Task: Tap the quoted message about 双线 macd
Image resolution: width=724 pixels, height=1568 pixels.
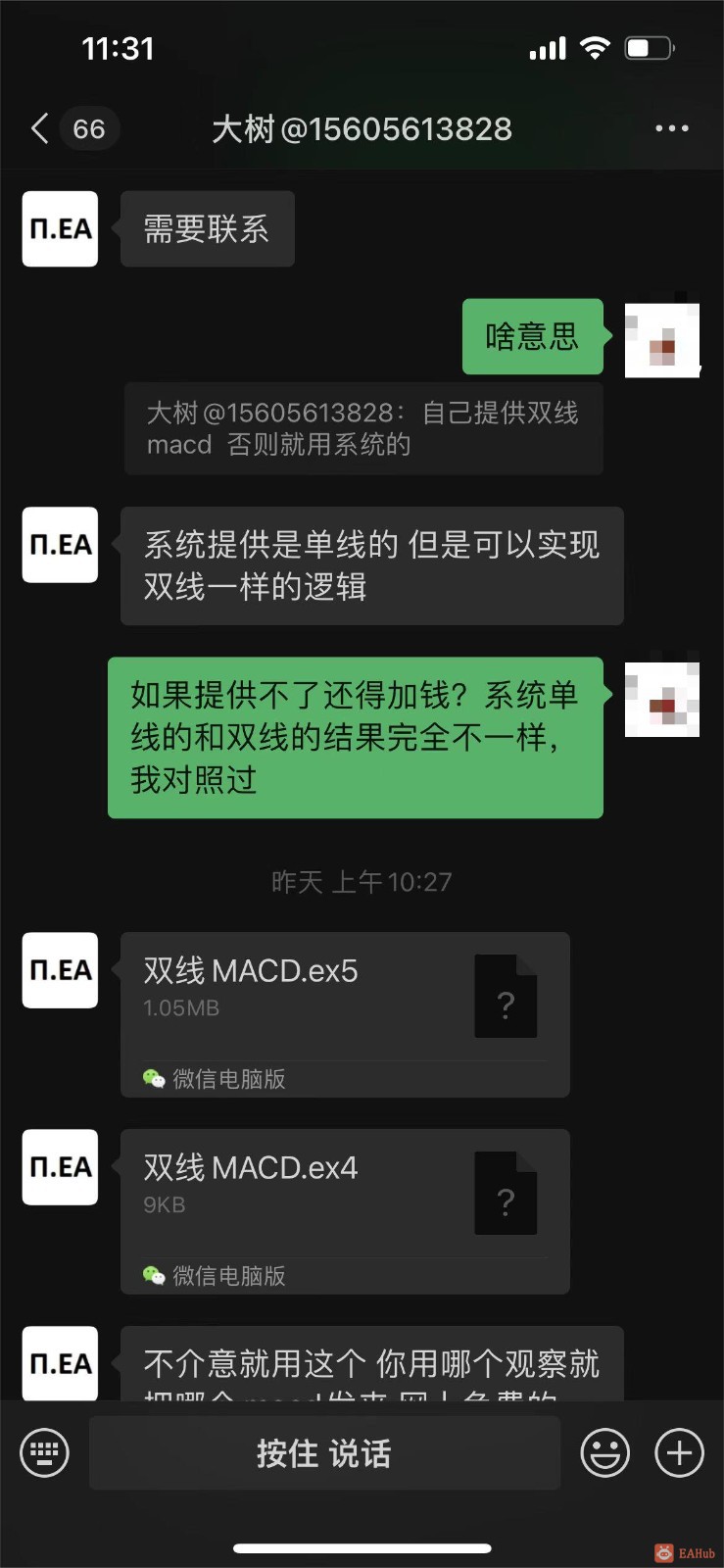Action: [x=362, y=428]
